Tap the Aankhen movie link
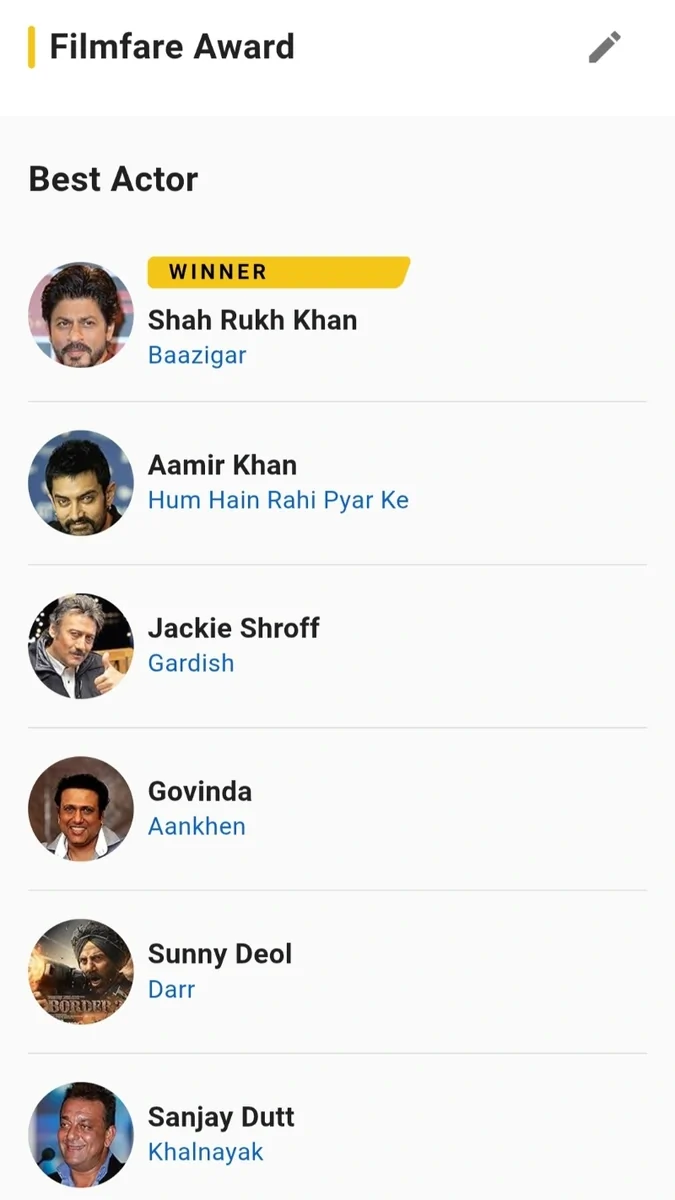Viewport: 675px width, 1200px height. (197, 826)
